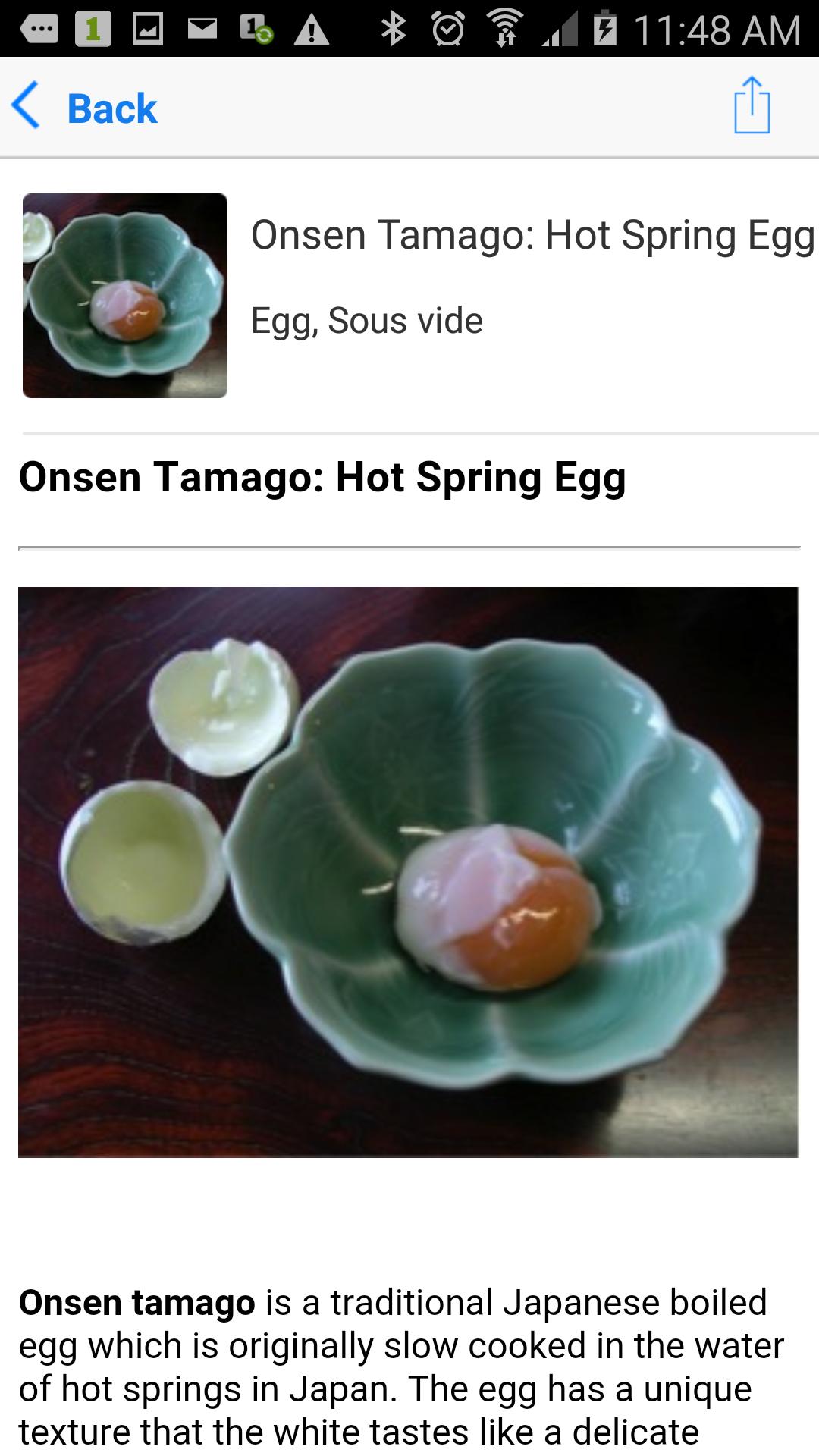Share the Onsen Tamago recipe
The image size is (819, 1456).
point(752,106)
